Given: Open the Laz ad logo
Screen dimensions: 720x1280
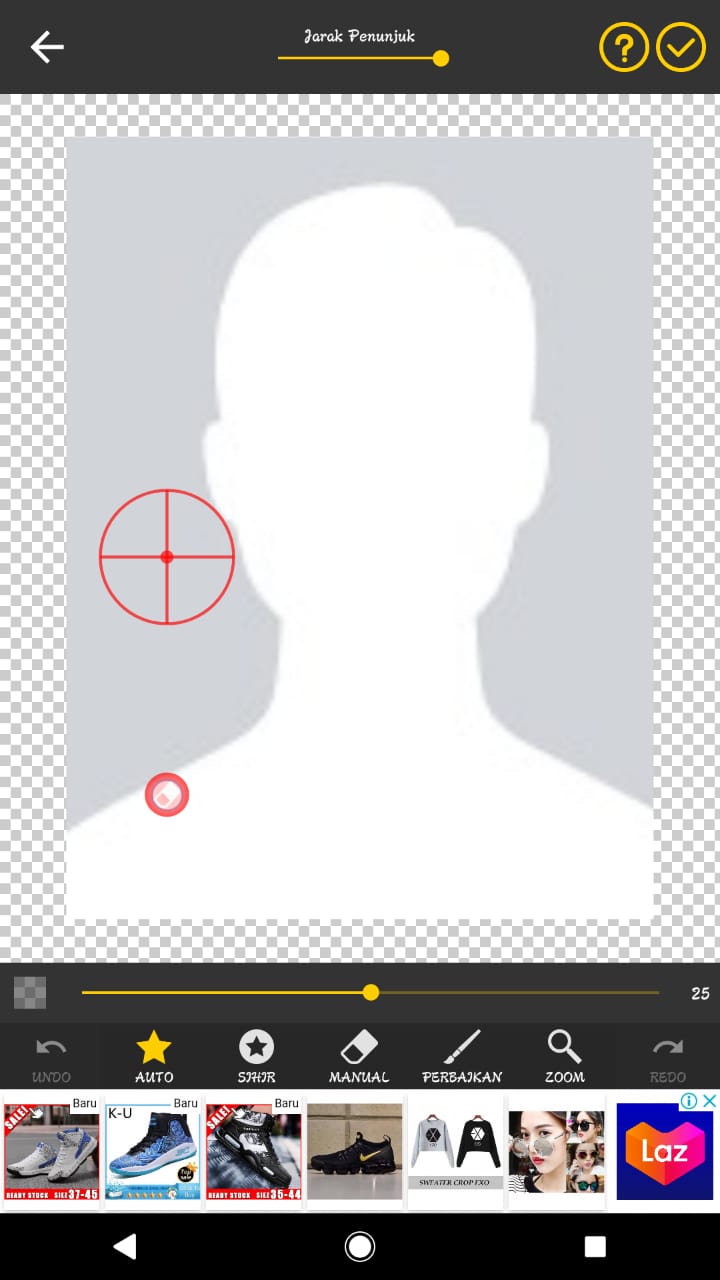Looking at the screenshot, I should tap(664, 1151).
